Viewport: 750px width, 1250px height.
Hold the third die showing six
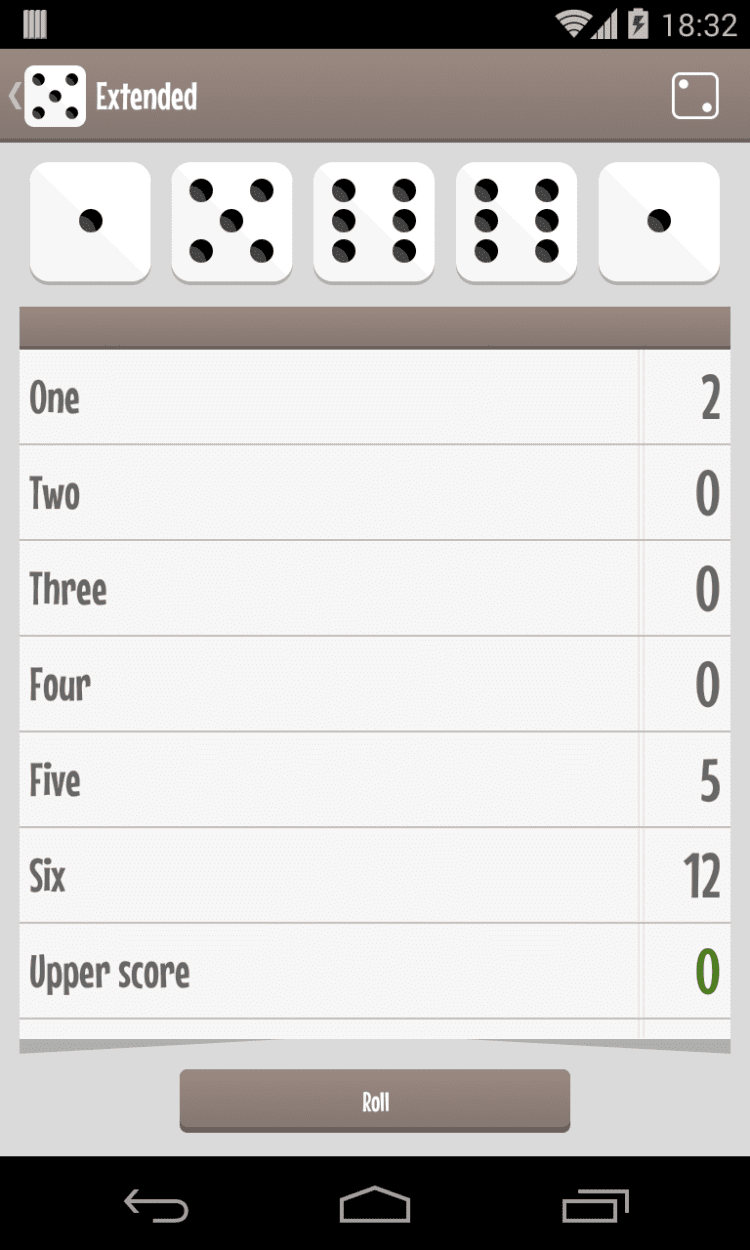[x=374, y=222]
